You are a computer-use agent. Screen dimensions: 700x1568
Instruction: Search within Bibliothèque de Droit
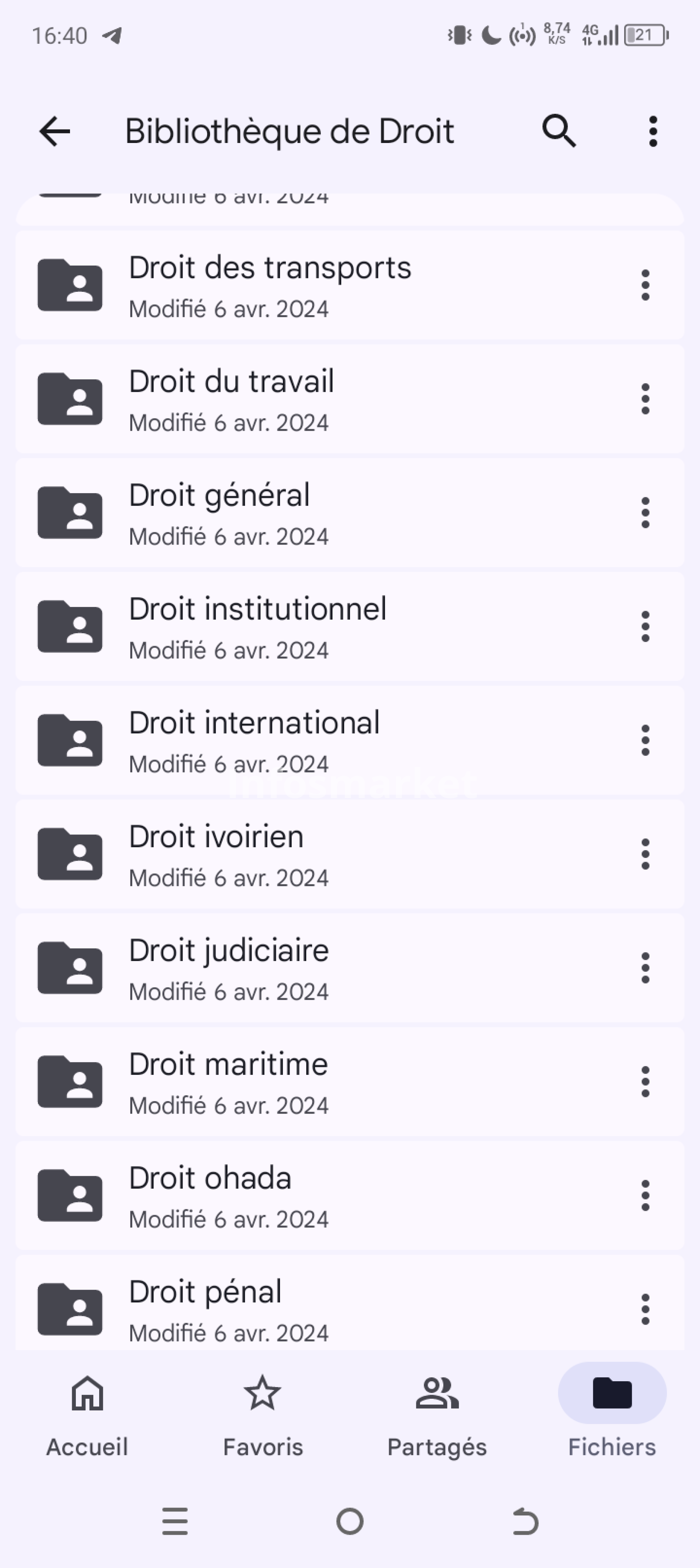(559, 131)
